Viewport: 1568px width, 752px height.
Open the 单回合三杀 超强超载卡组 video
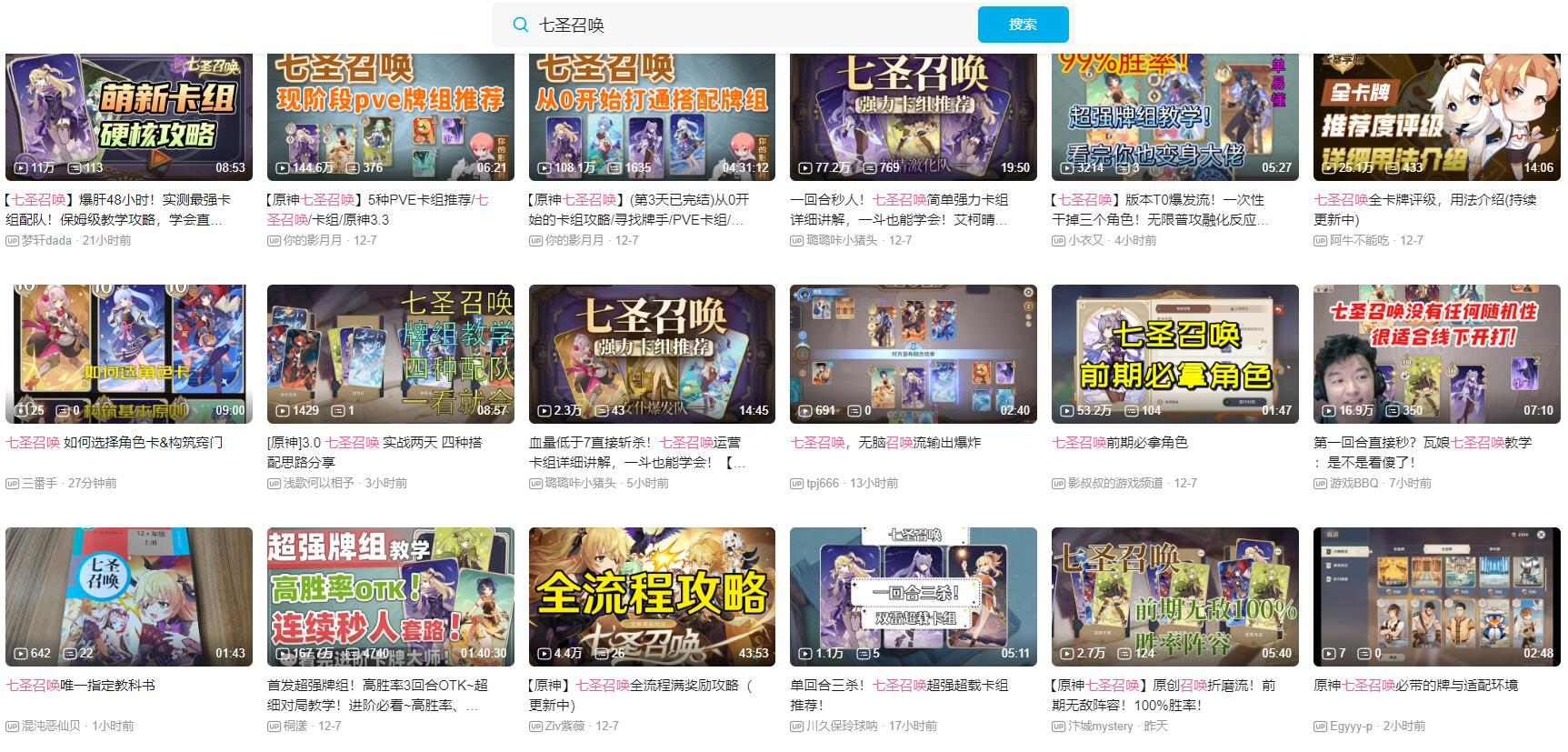tap(914, 597)
